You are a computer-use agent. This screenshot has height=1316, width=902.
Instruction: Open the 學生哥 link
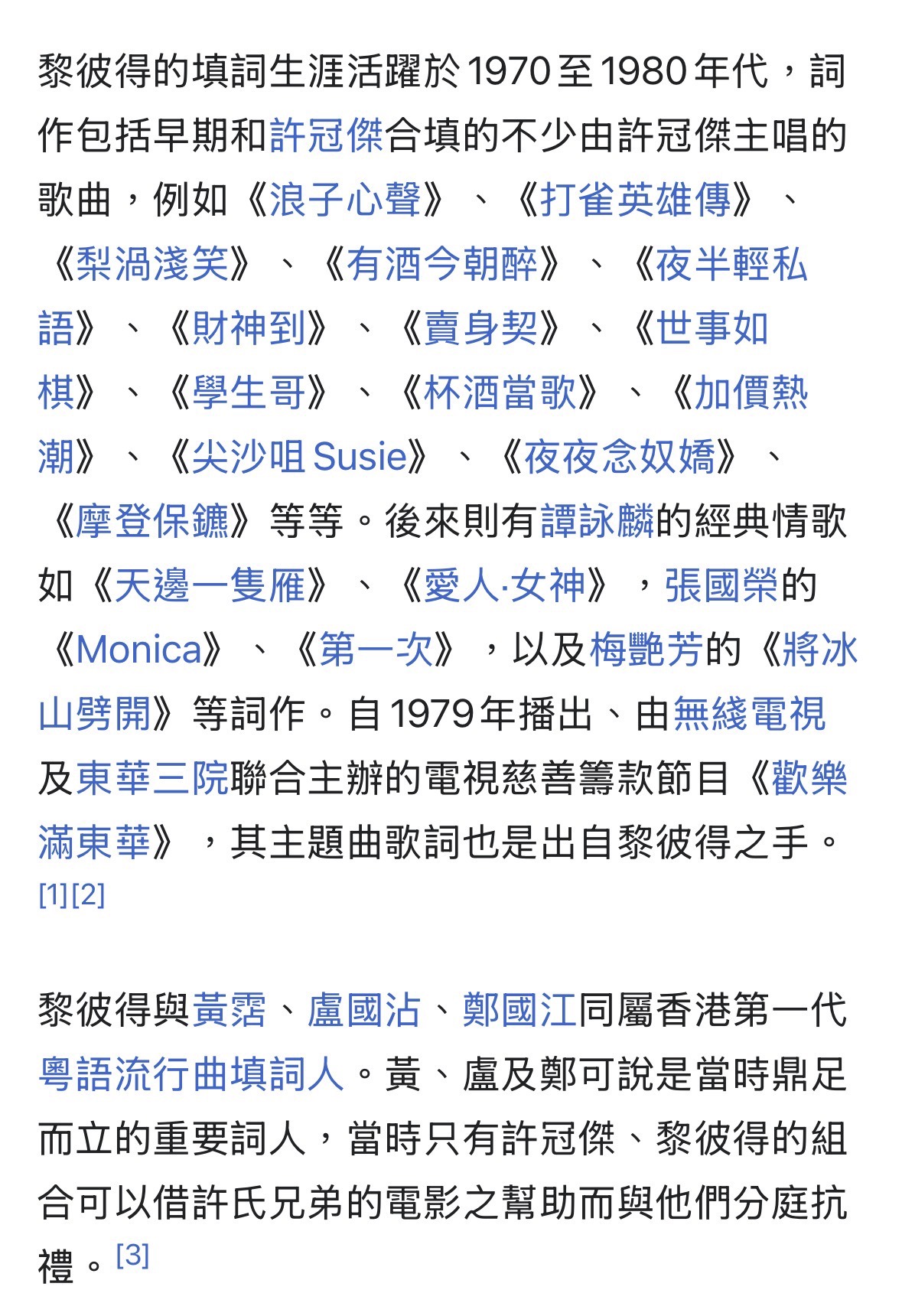(249, 393)
